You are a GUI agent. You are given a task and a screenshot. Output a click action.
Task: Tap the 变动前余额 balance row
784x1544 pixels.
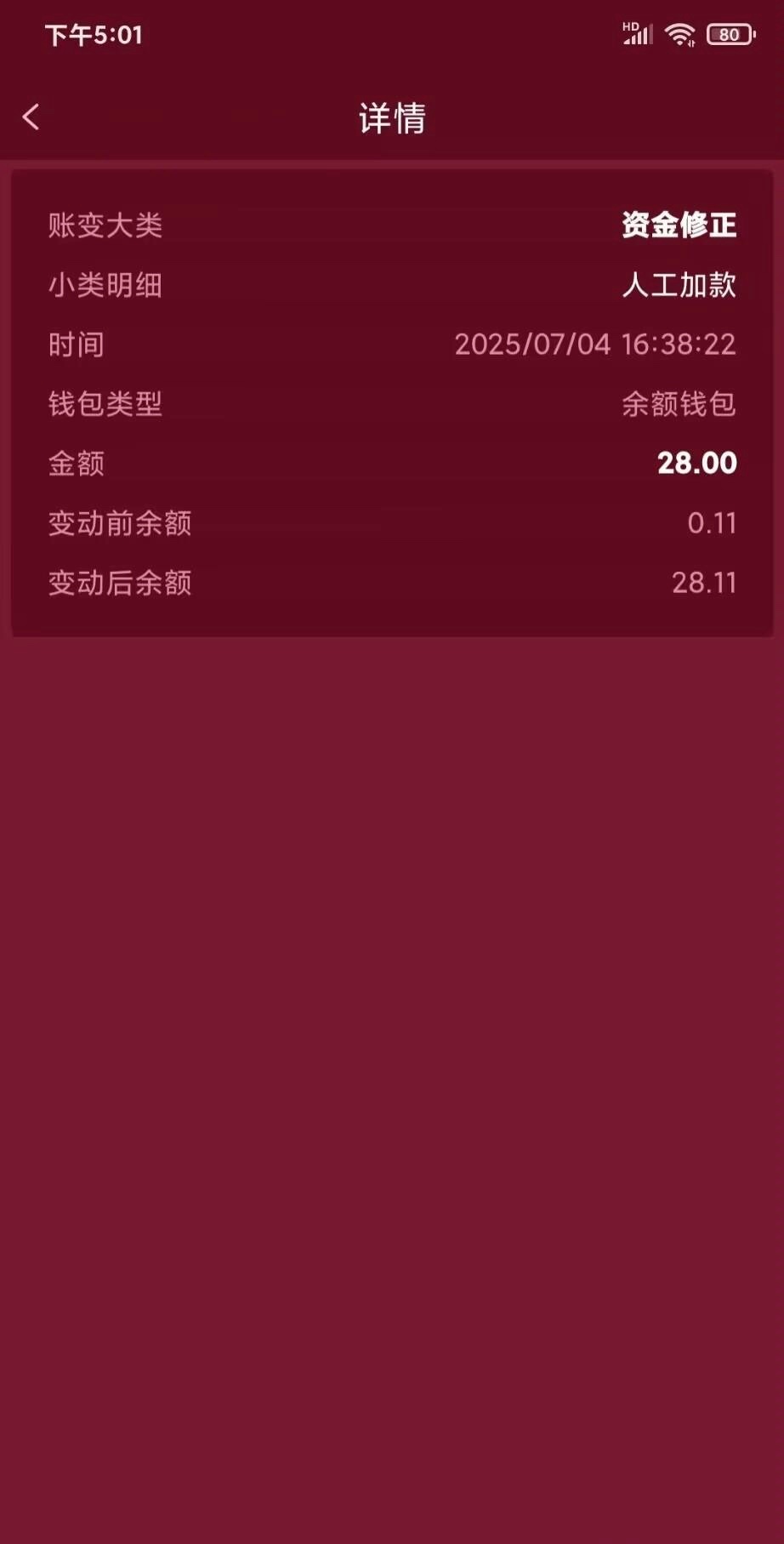[x=391, y=523]
